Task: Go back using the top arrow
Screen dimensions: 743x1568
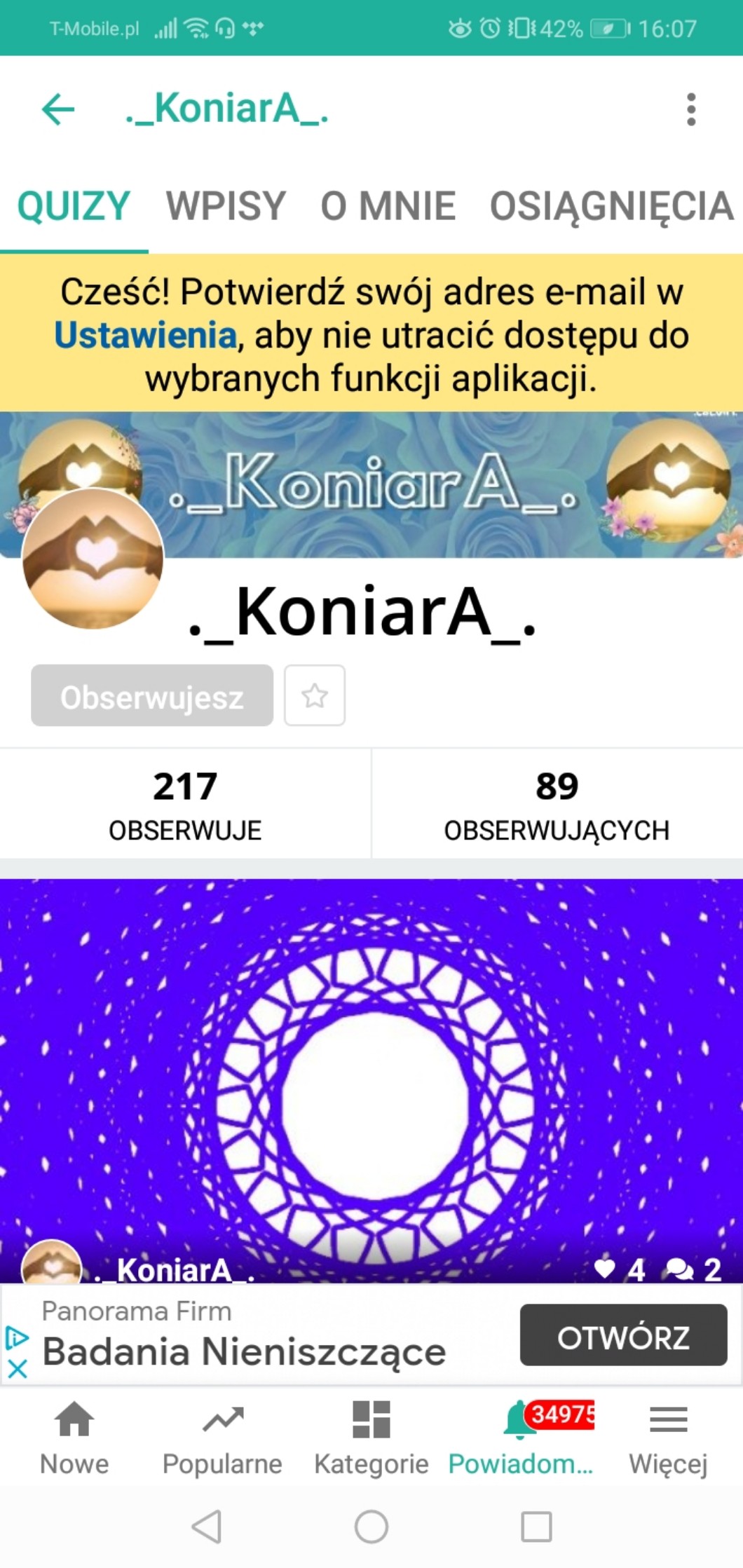Action: click(58, 109)
